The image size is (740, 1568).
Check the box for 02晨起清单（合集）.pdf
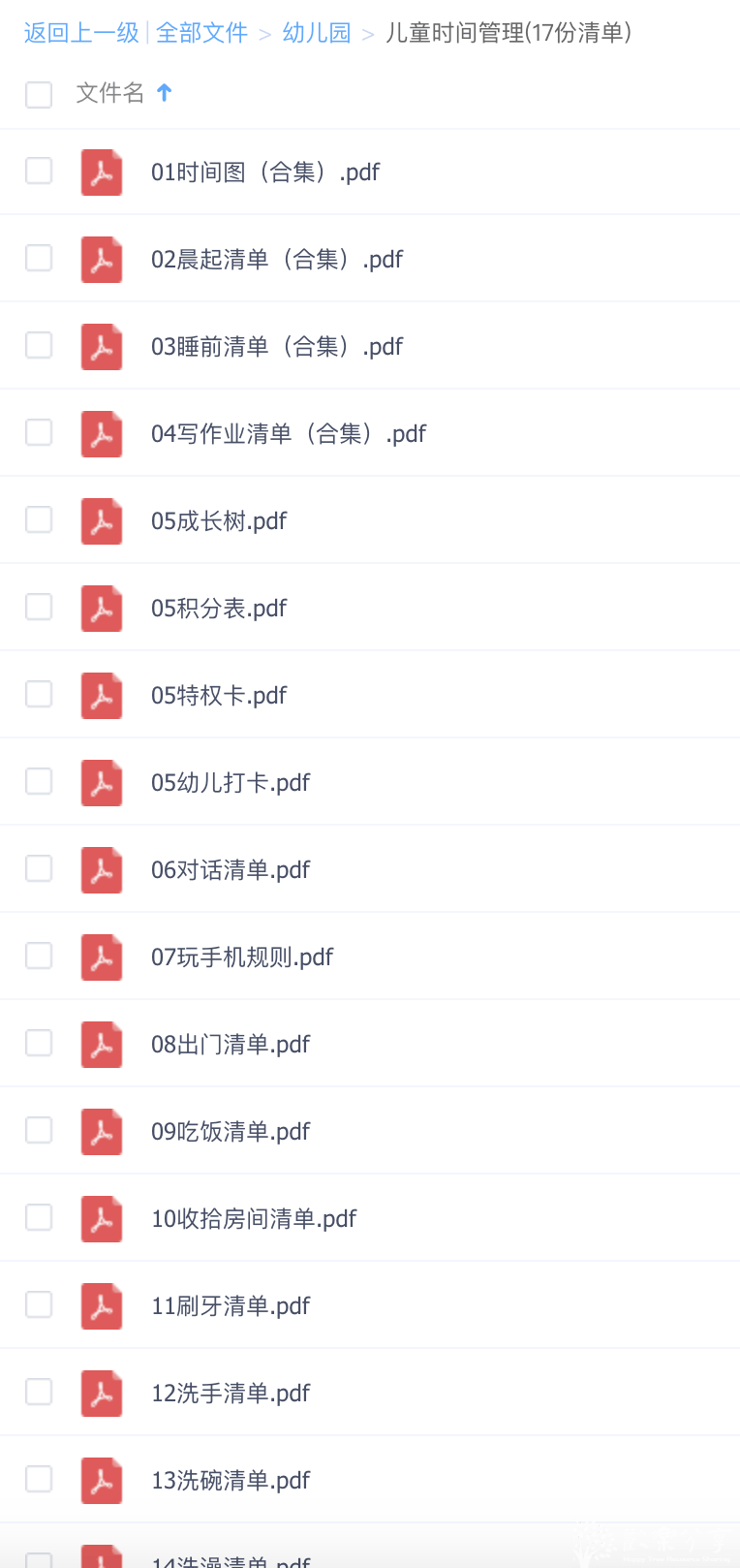tap(39, 259)
